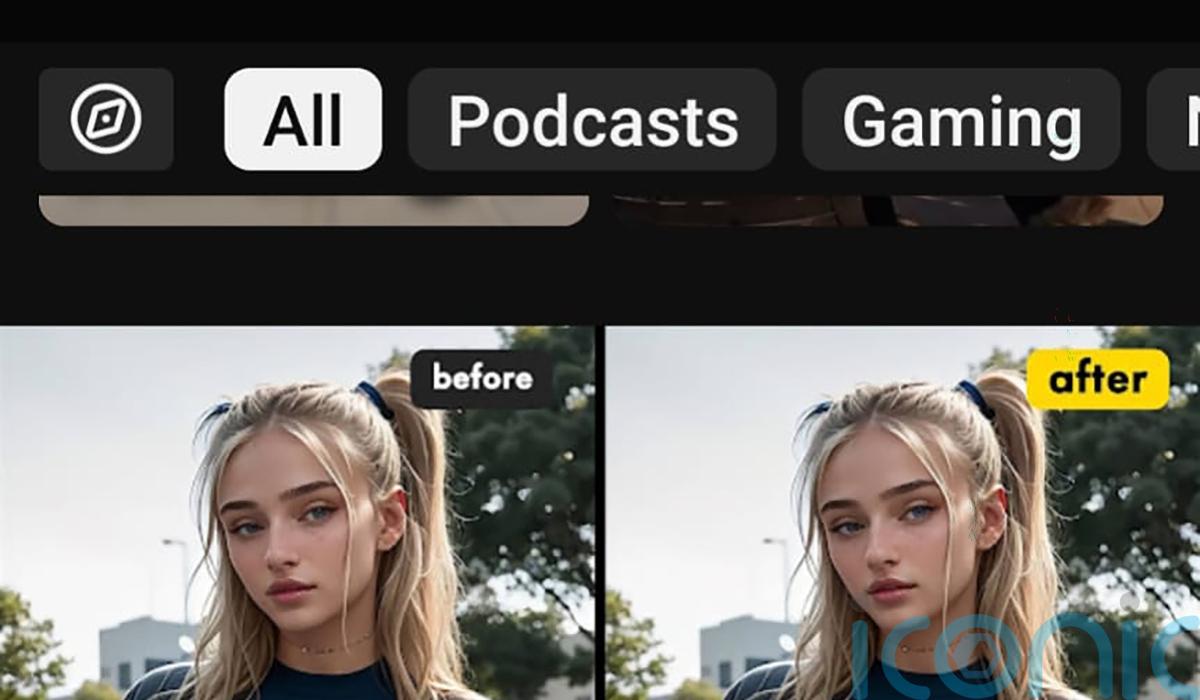Select the All filter chip

click(x=303, y=119)
